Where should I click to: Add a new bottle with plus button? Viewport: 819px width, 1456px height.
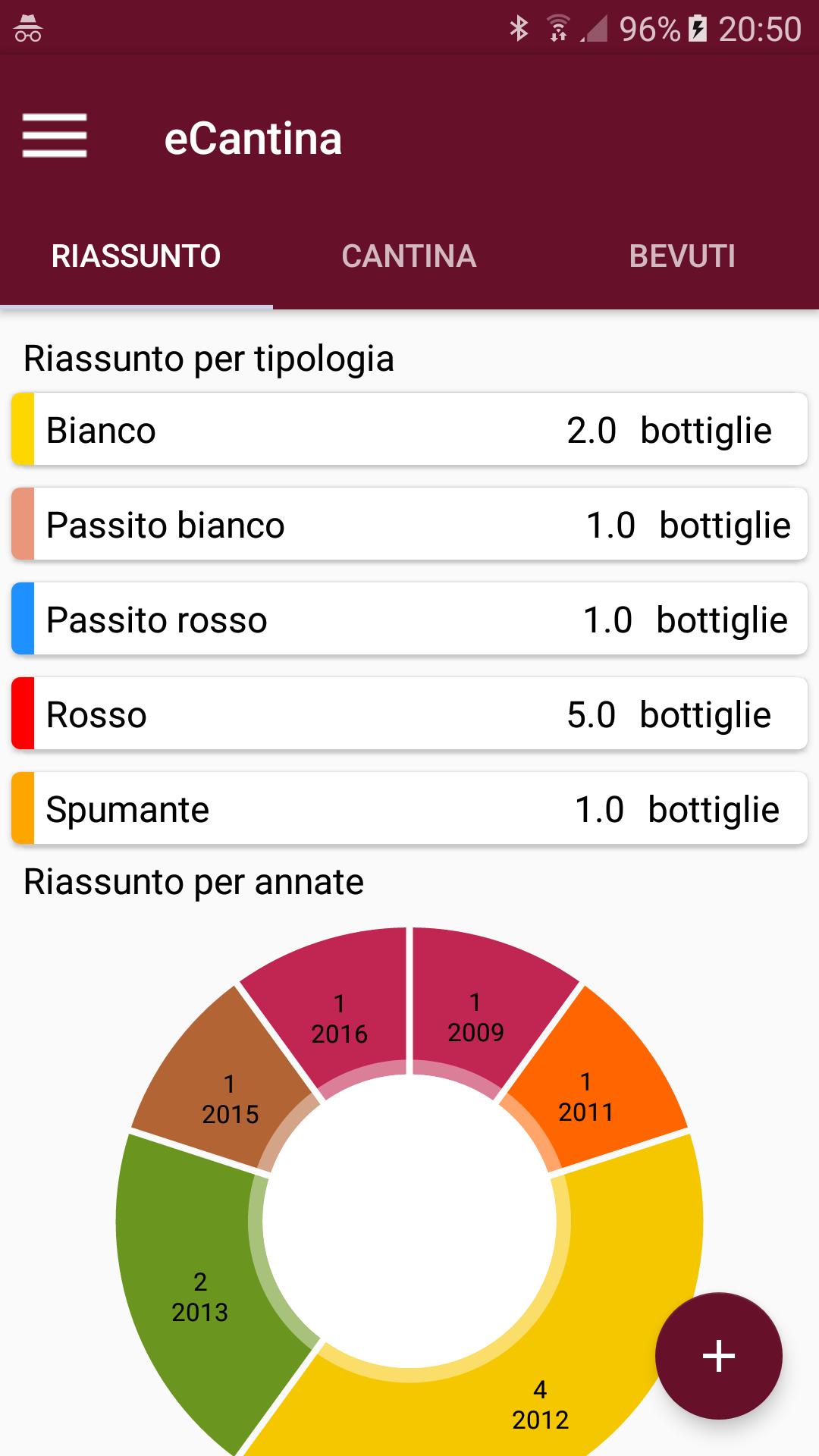[718, 1355]
